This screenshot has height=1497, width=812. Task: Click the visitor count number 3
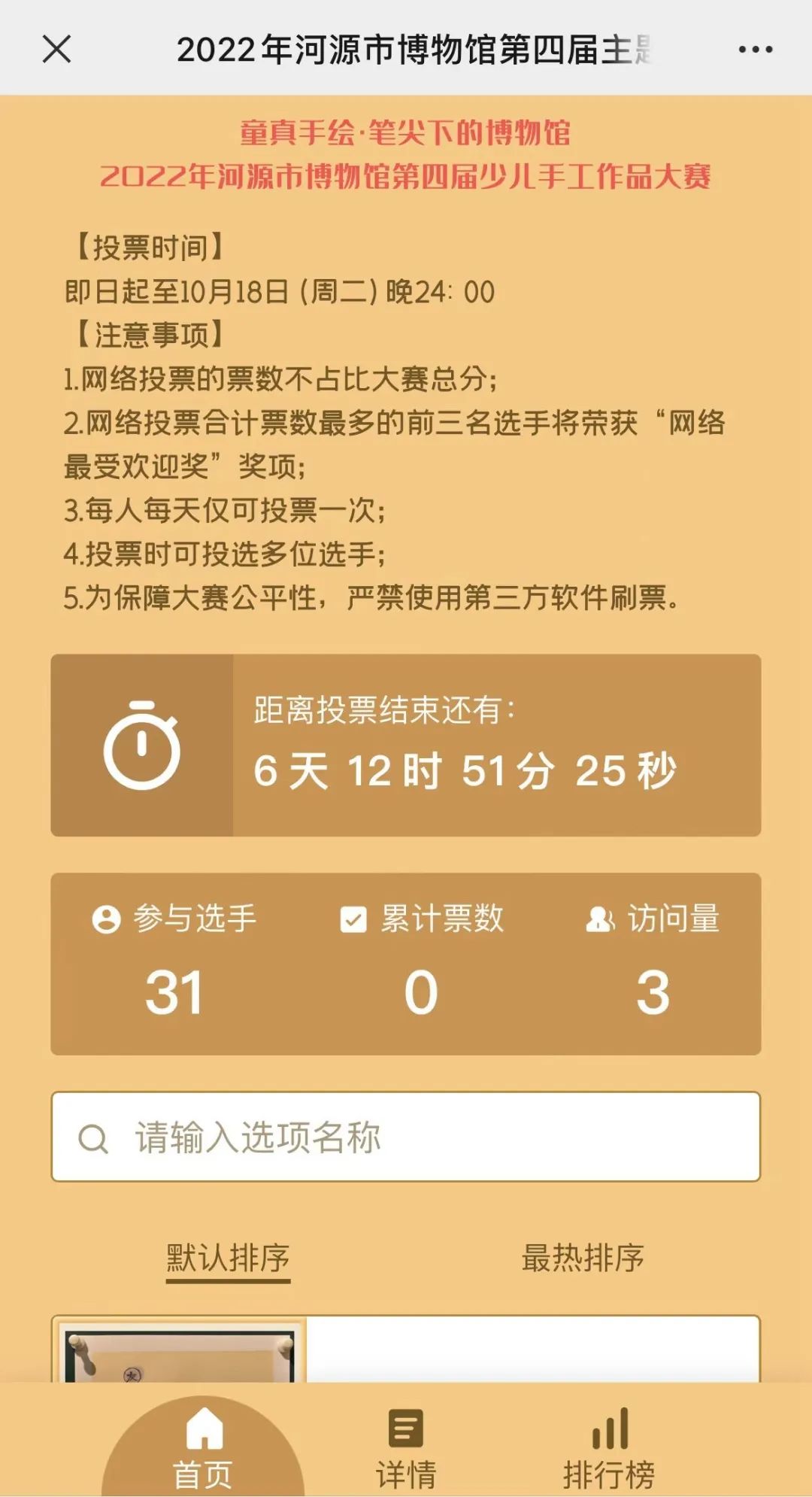click(653, 993)
